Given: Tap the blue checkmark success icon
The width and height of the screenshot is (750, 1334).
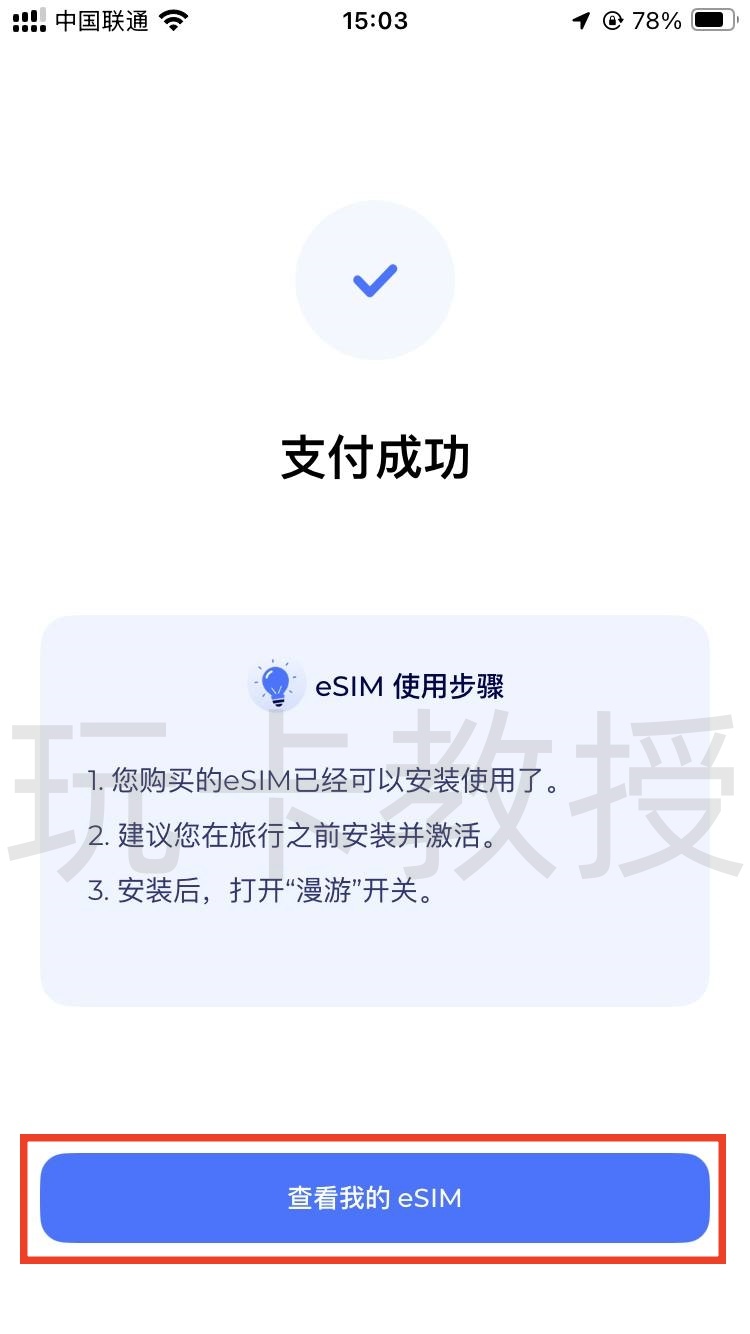Looking at the screenshot, I should pyautogui.click(x=375, y=280).
